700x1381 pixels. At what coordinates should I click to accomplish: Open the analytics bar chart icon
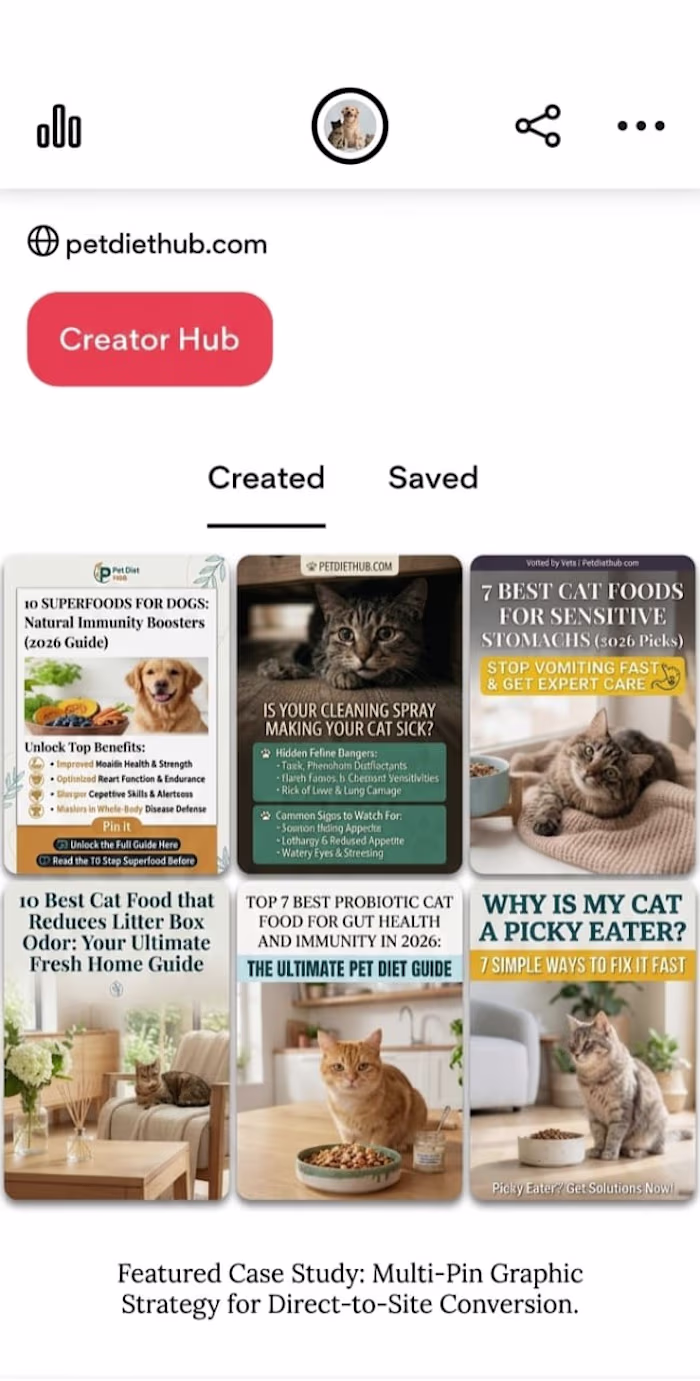pos(59,127)
